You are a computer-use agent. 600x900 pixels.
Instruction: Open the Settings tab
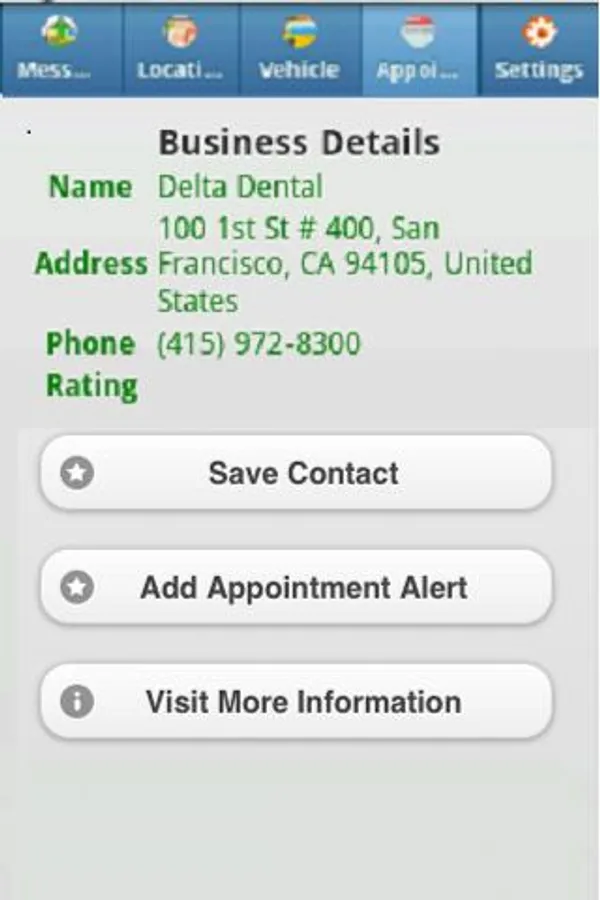point(539,50)
